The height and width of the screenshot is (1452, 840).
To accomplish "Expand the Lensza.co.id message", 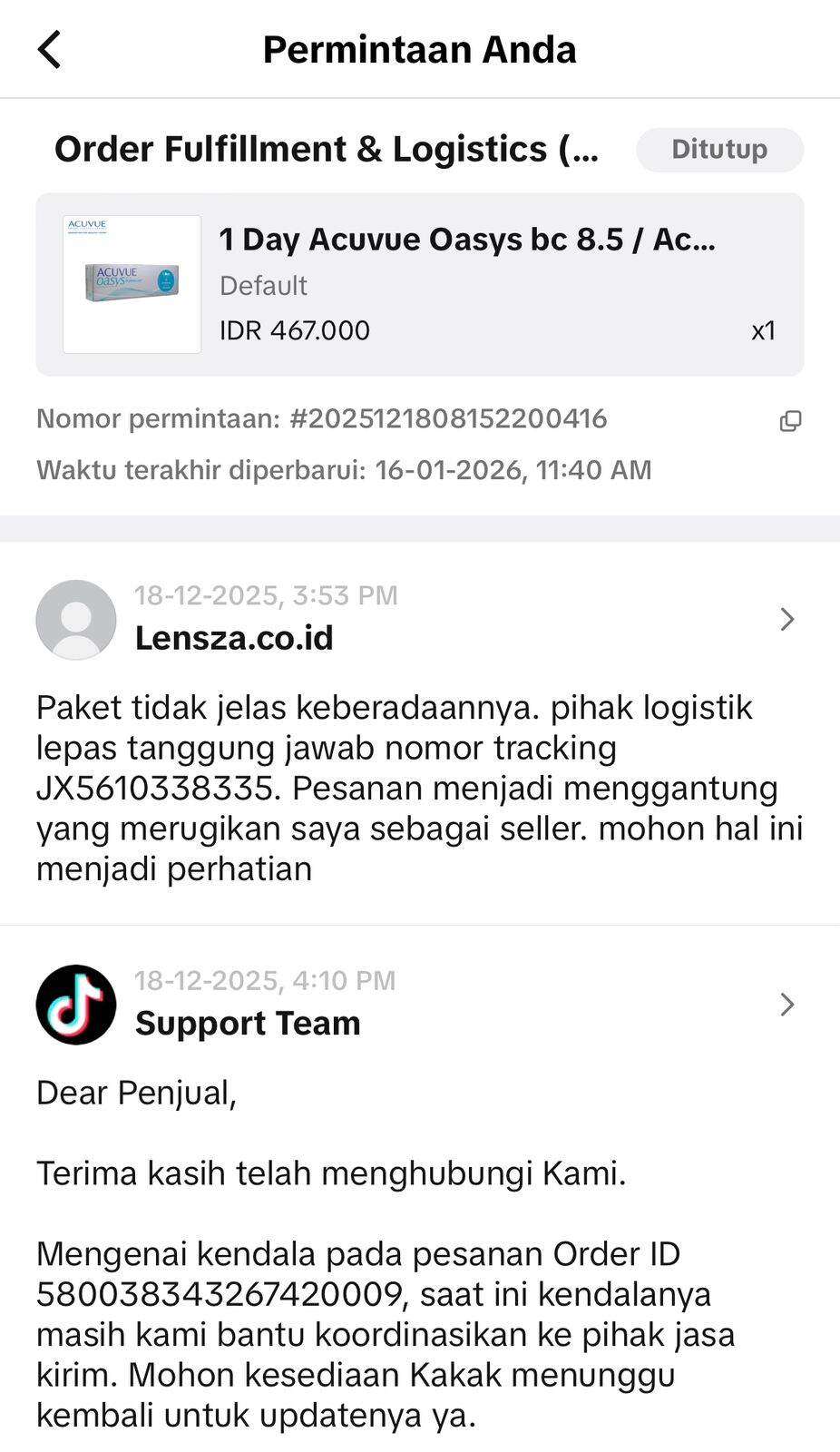I will [786, 619].
